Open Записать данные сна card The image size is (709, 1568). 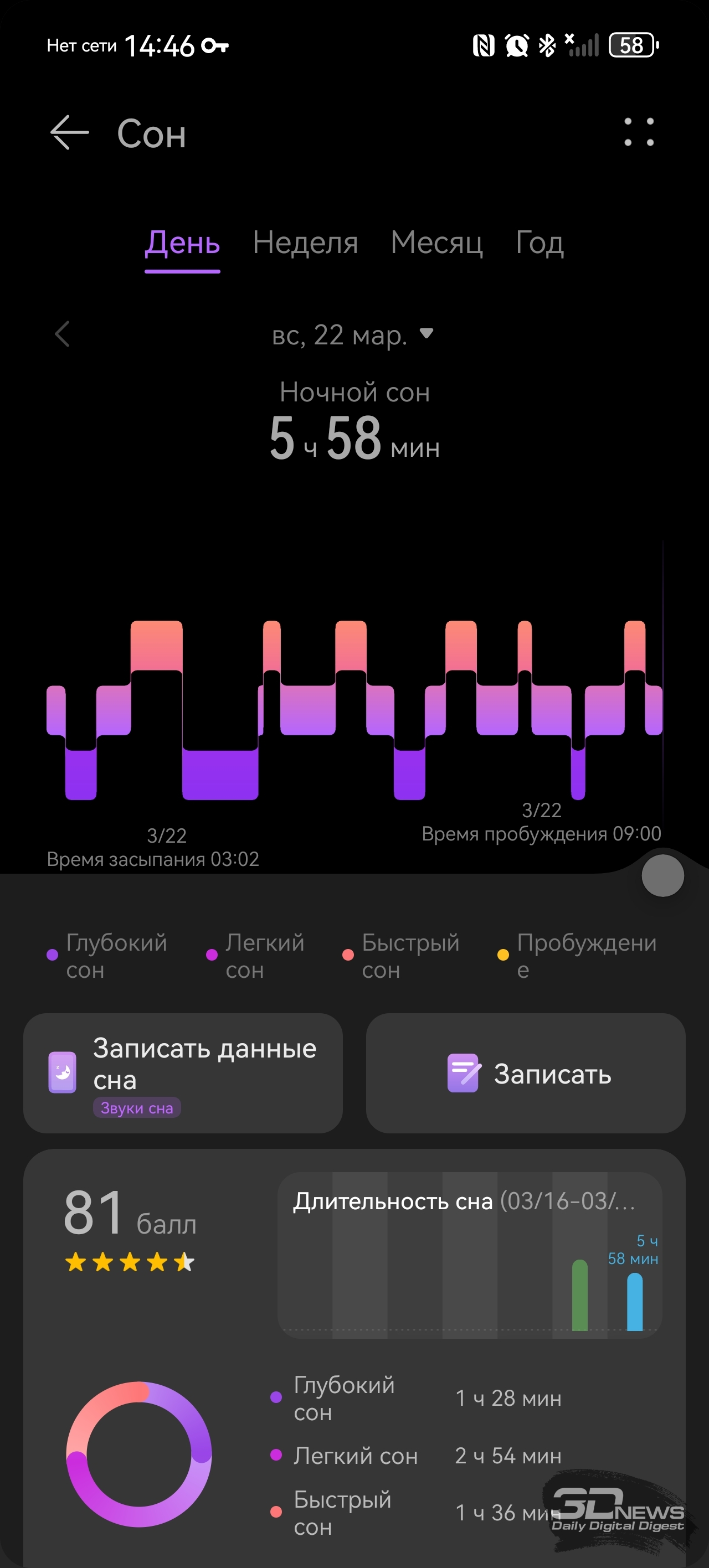(183, 1072)
